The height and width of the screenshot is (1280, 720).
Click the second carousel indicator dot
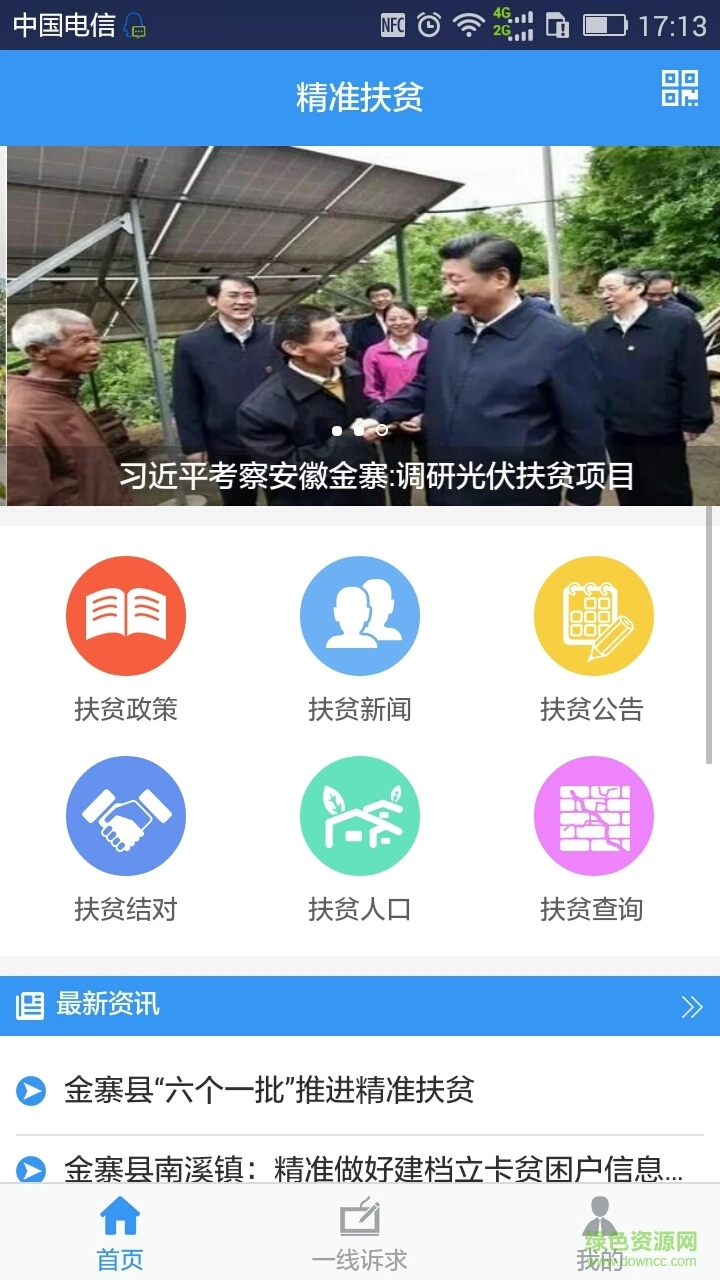point(360,430)
